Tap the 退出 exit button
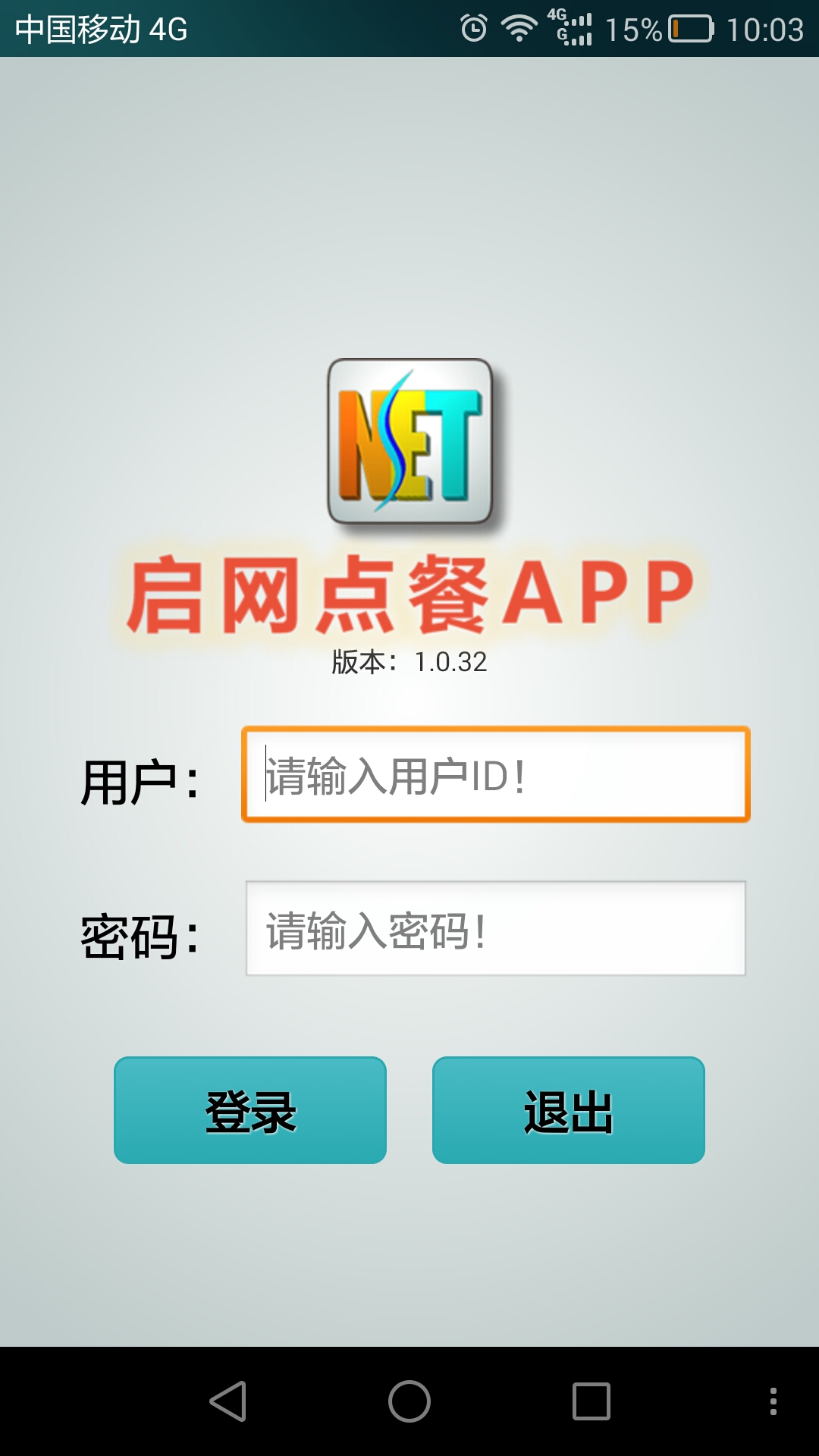Viewport: 819px width, 1456px height. (x=569, y=1110)
